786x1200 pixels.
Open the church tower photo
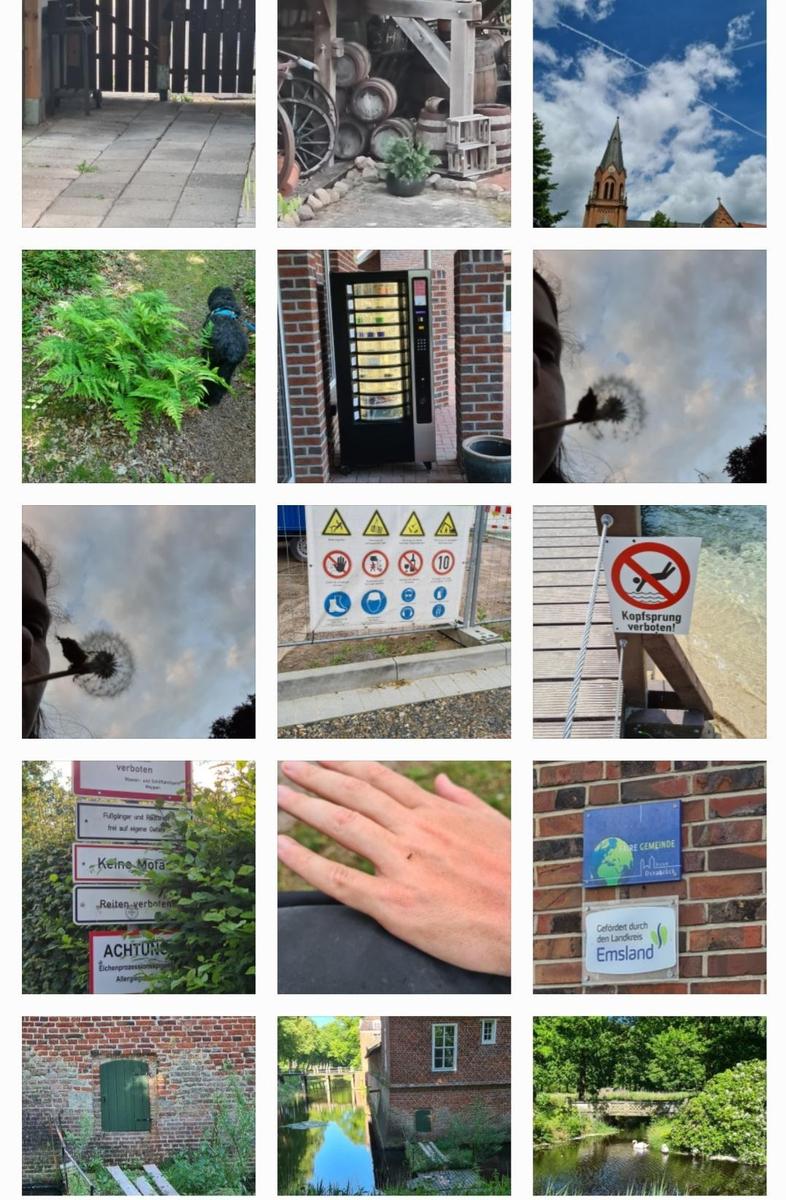(649, 113)
